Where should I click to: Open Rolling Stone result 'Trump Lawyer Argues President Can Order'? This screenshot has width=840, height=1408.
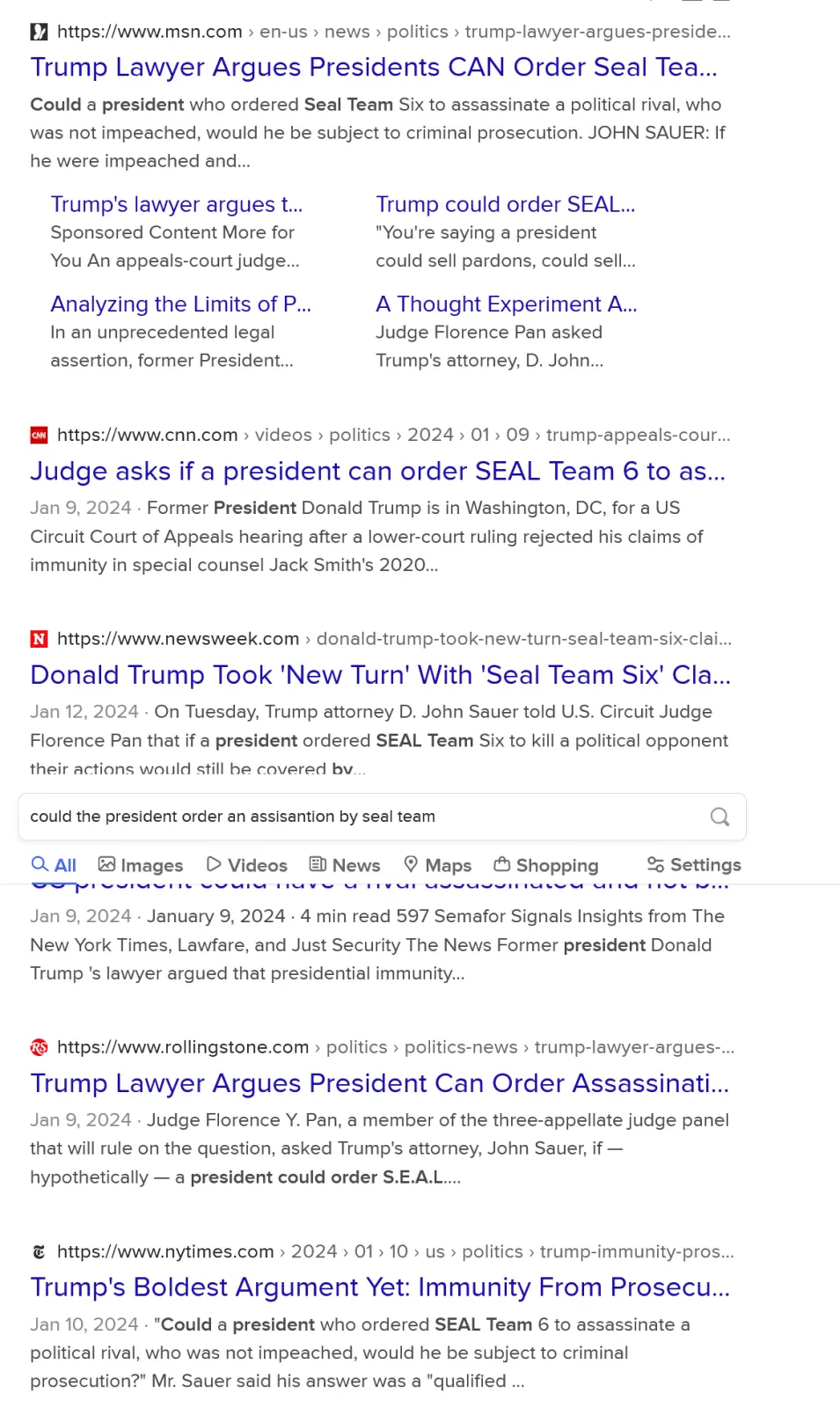379,1083
